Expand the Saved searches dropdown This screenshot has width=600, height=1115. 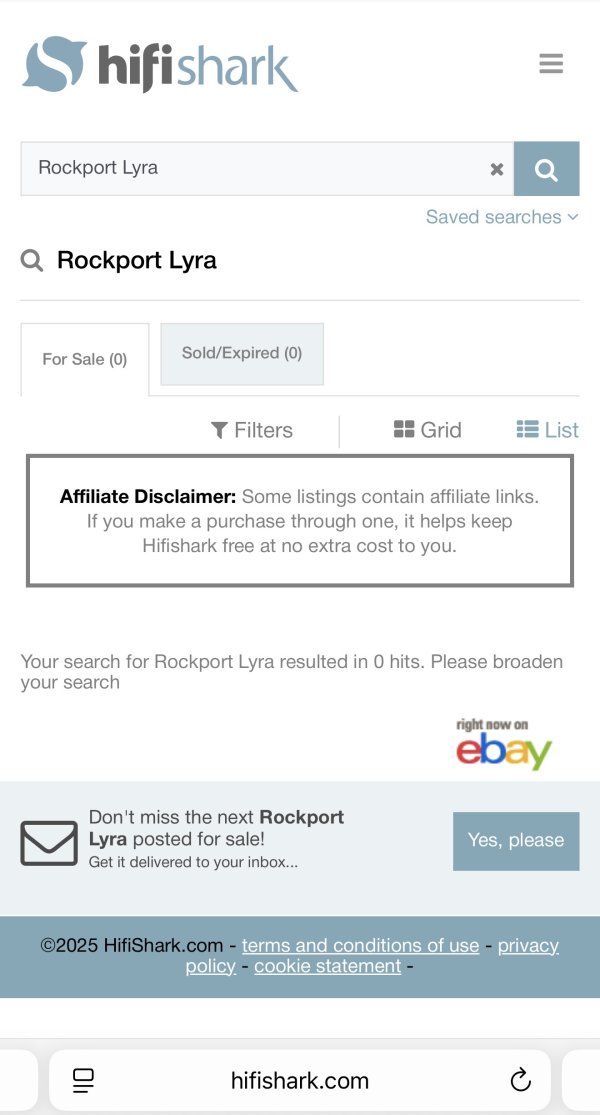pos(502,217)
